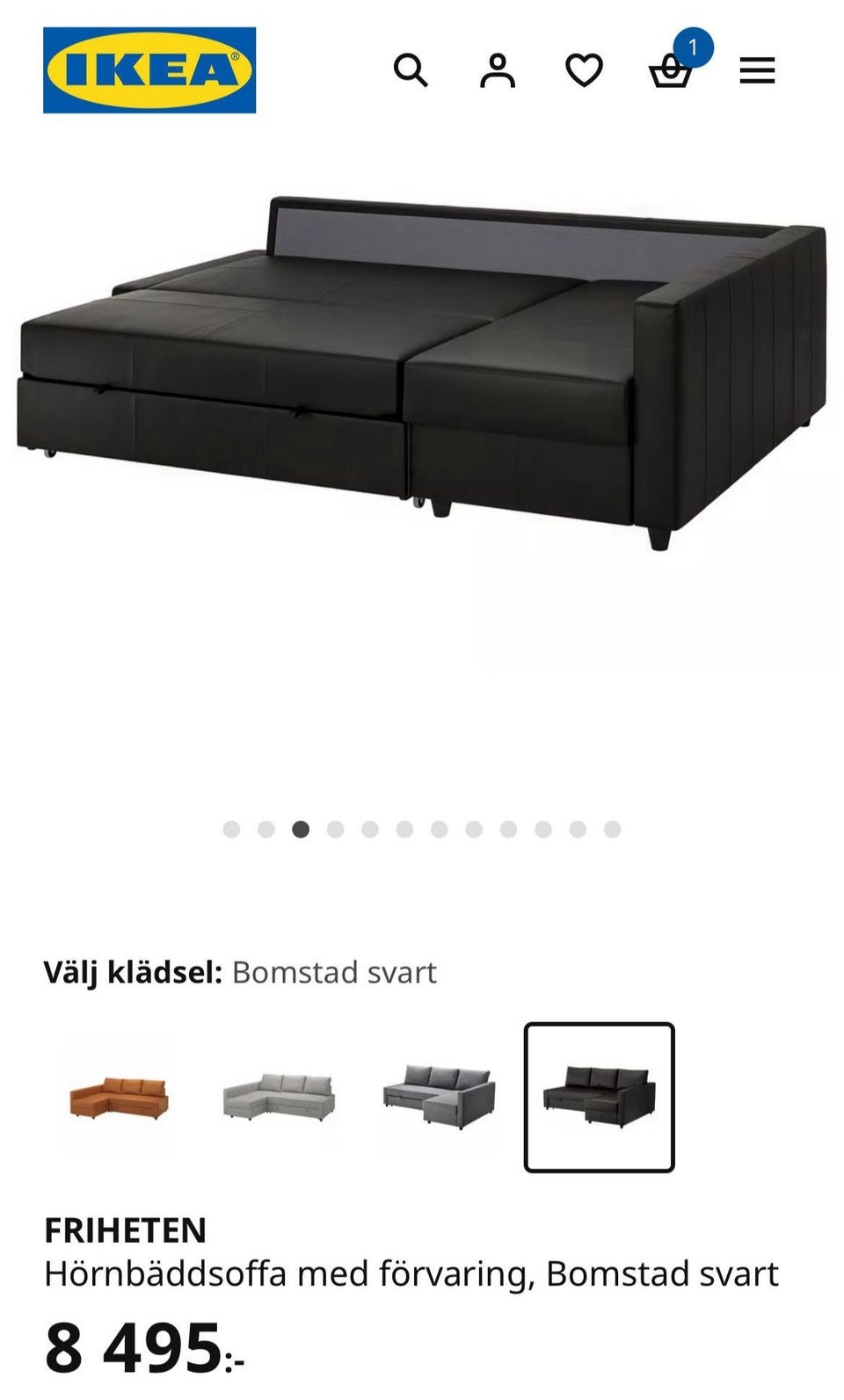This screenshot has width=844, height=1400.
Task: Select the orange sofa upholstery option
Action: 120,1095
